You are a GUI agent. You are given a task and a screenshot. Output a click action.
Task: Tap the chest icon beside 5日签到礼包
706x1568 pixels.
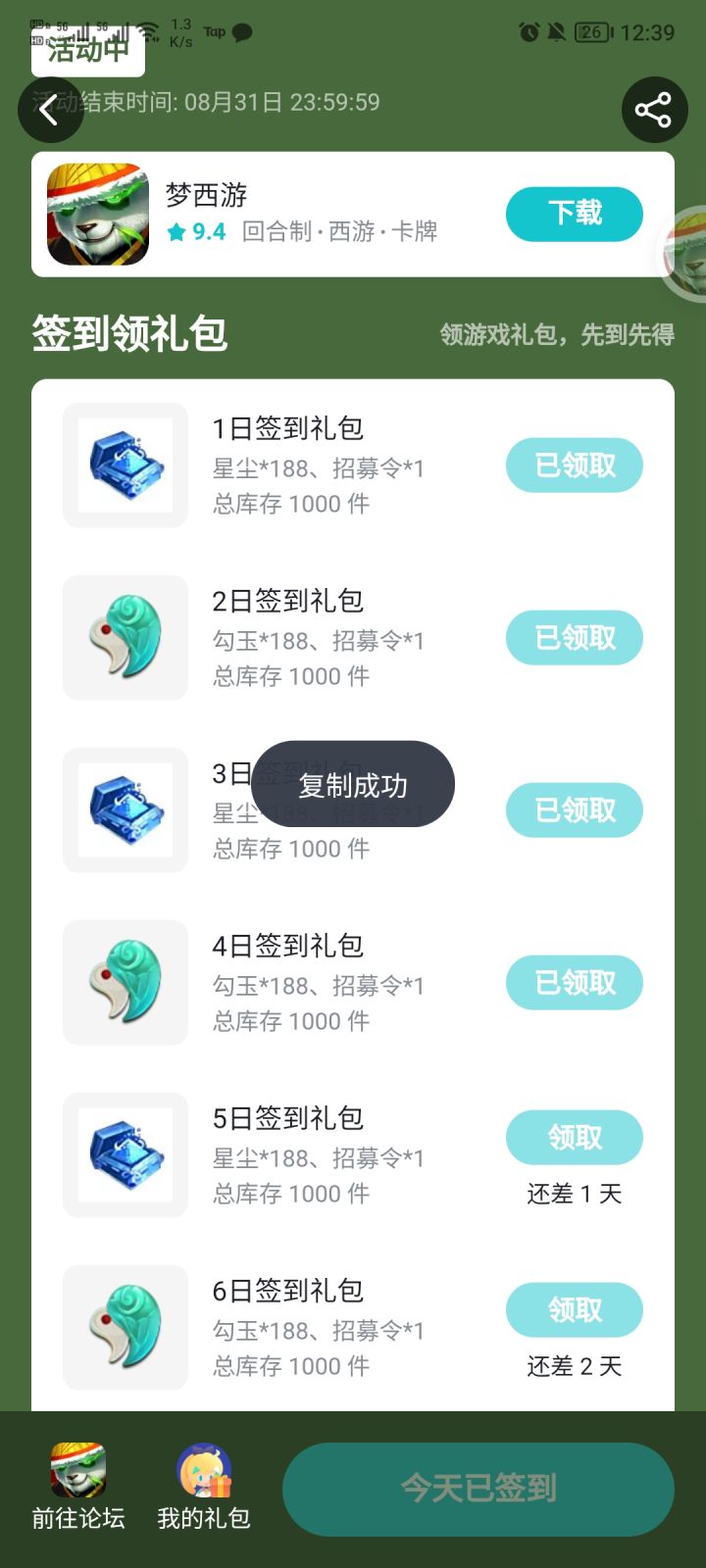click(125, 1154)
